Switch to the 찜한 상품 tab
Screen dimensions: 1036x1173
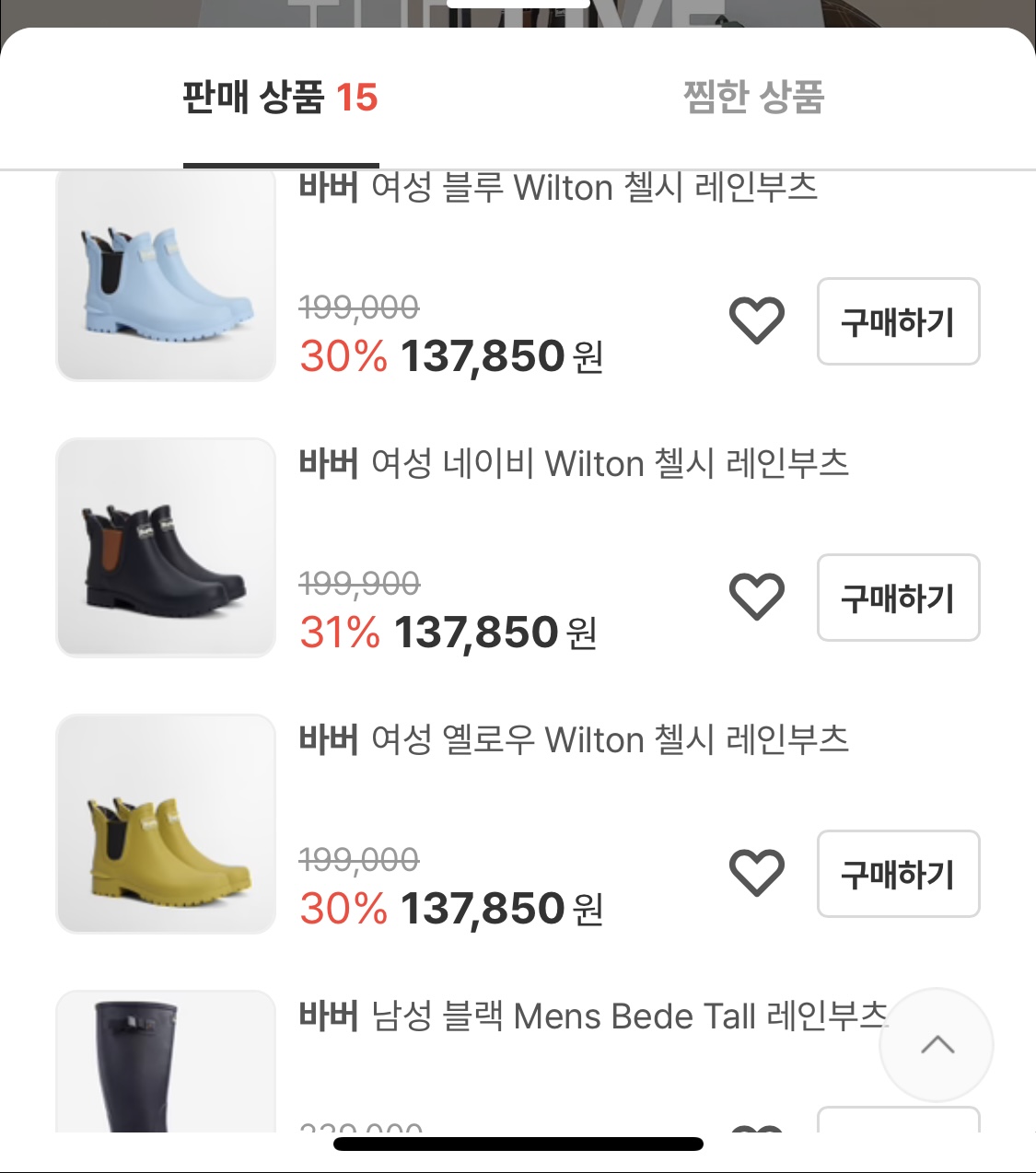pyautogui.click(x=753, y=98)
